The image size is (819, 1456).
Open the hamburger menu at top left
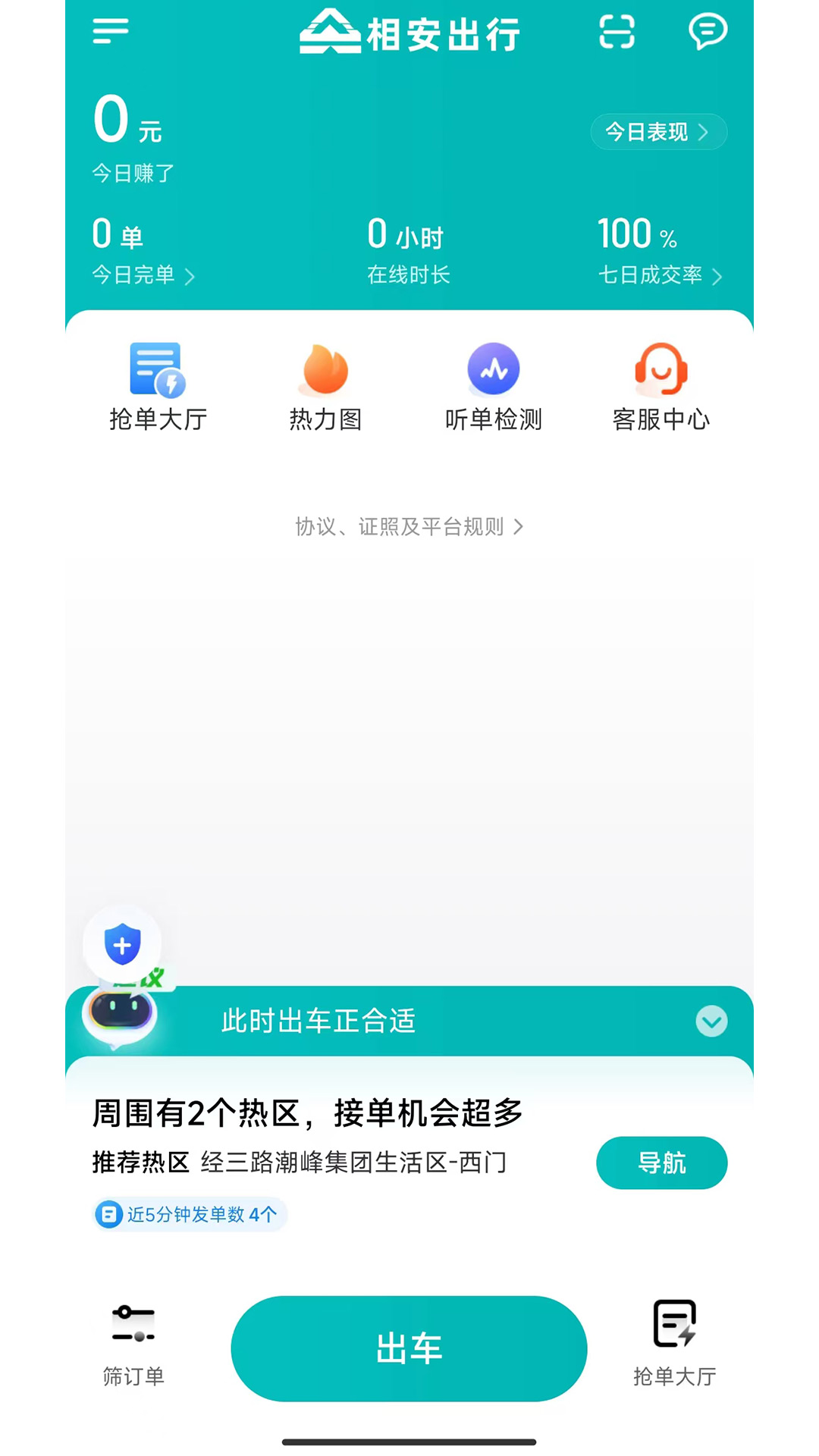111,31
